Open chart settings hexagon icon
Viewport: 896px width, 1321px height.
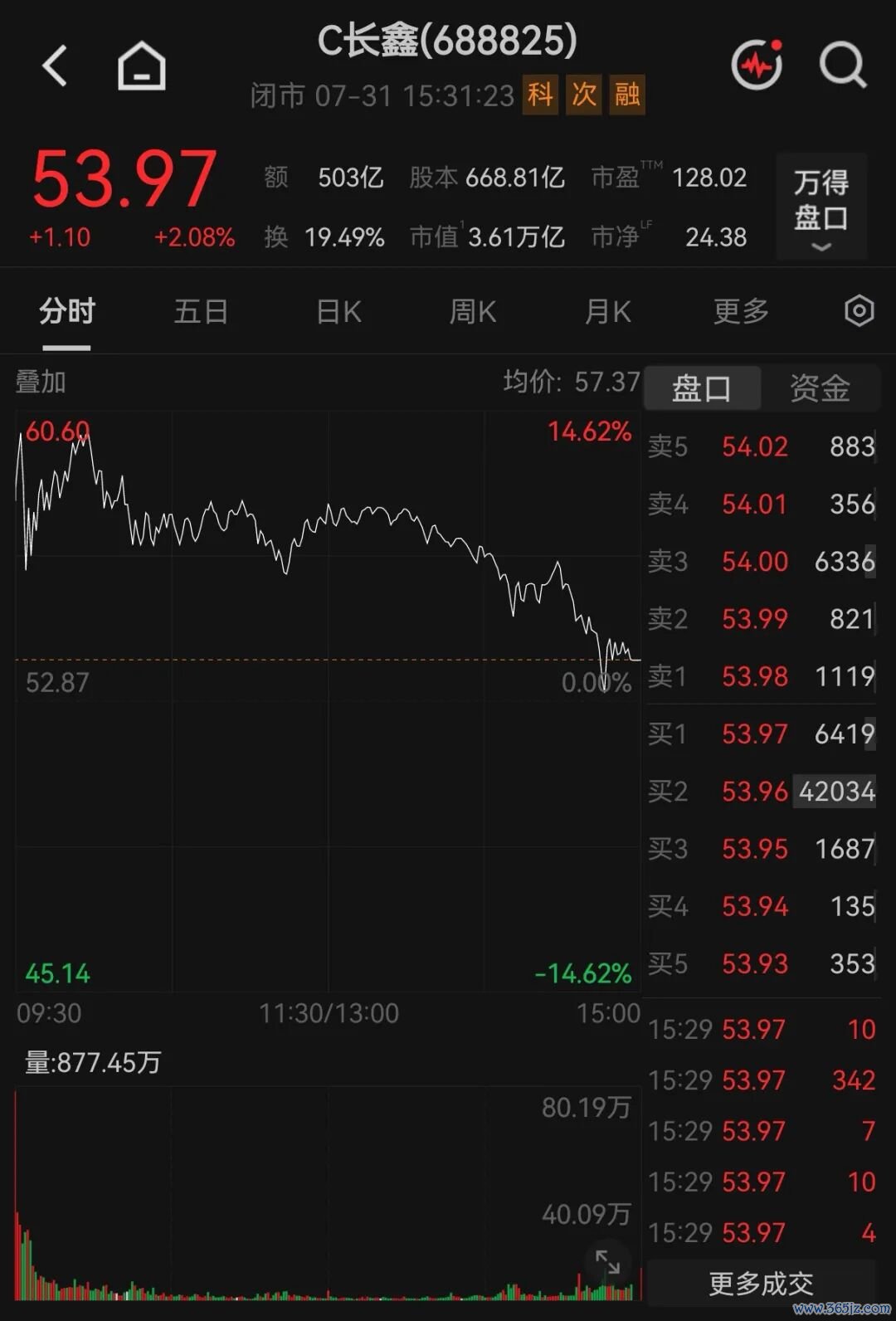coord(859,311)
